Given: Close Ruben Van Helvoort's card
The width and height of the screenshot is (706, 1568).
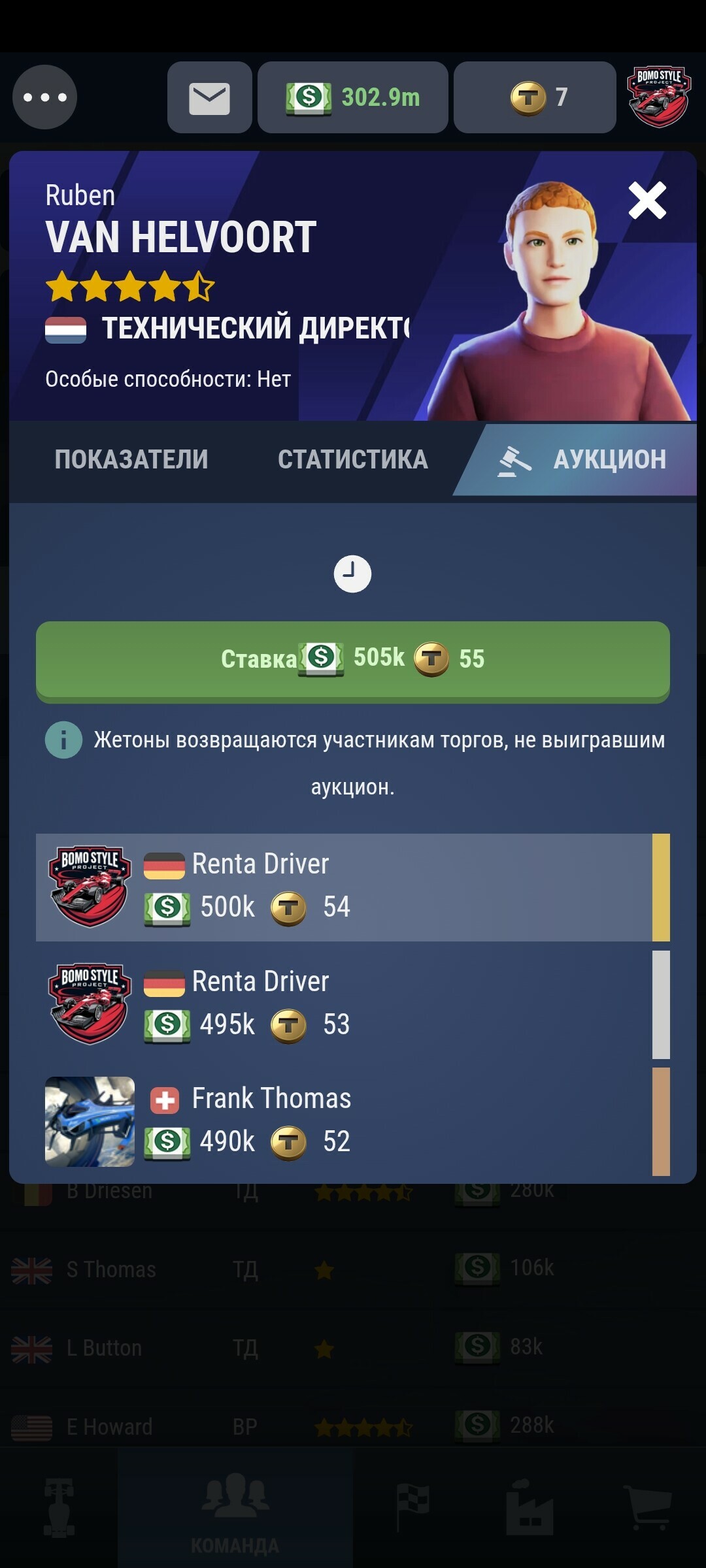Looking at the screenshot, I should pos(647,201).
